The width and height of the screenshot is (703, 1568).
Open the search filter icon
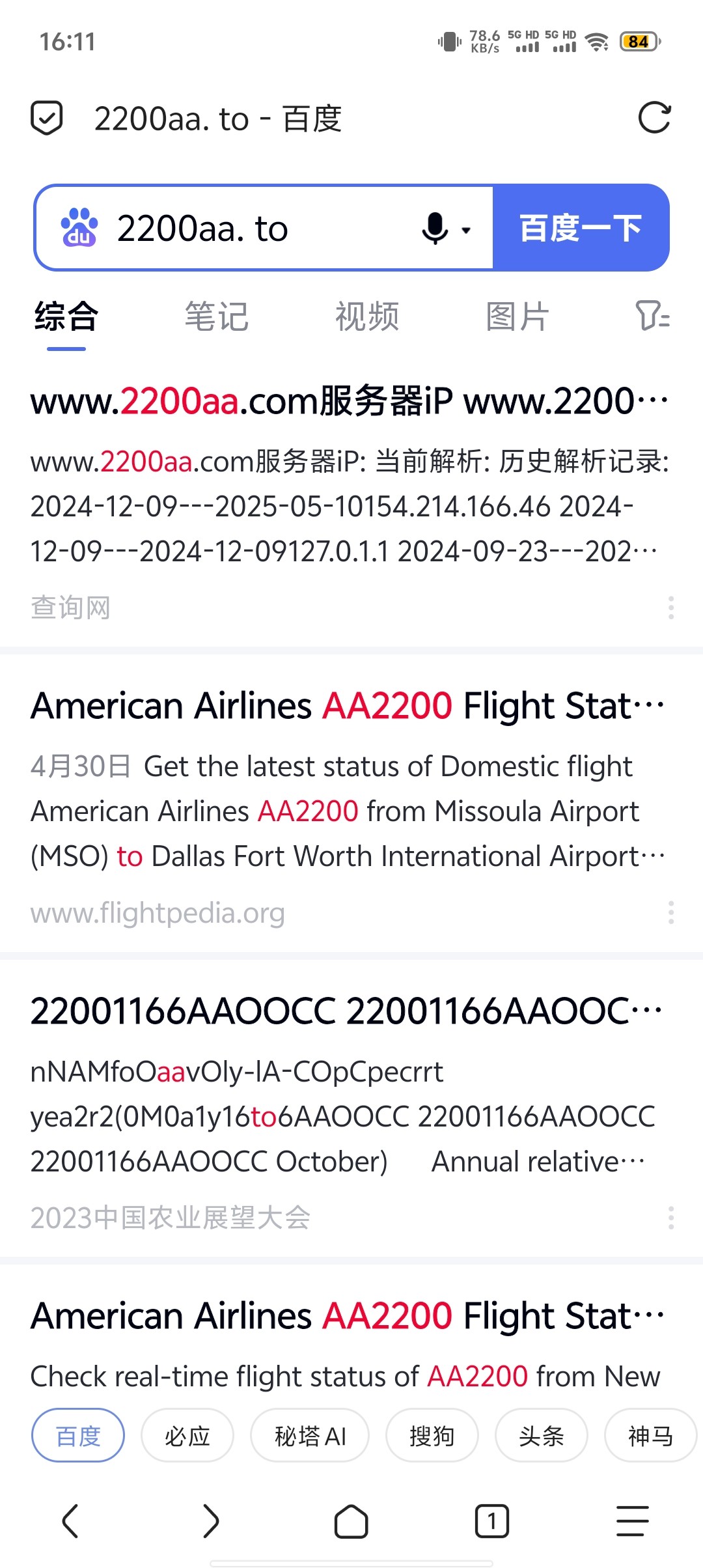pyautogui.click(x=652, y=316)
